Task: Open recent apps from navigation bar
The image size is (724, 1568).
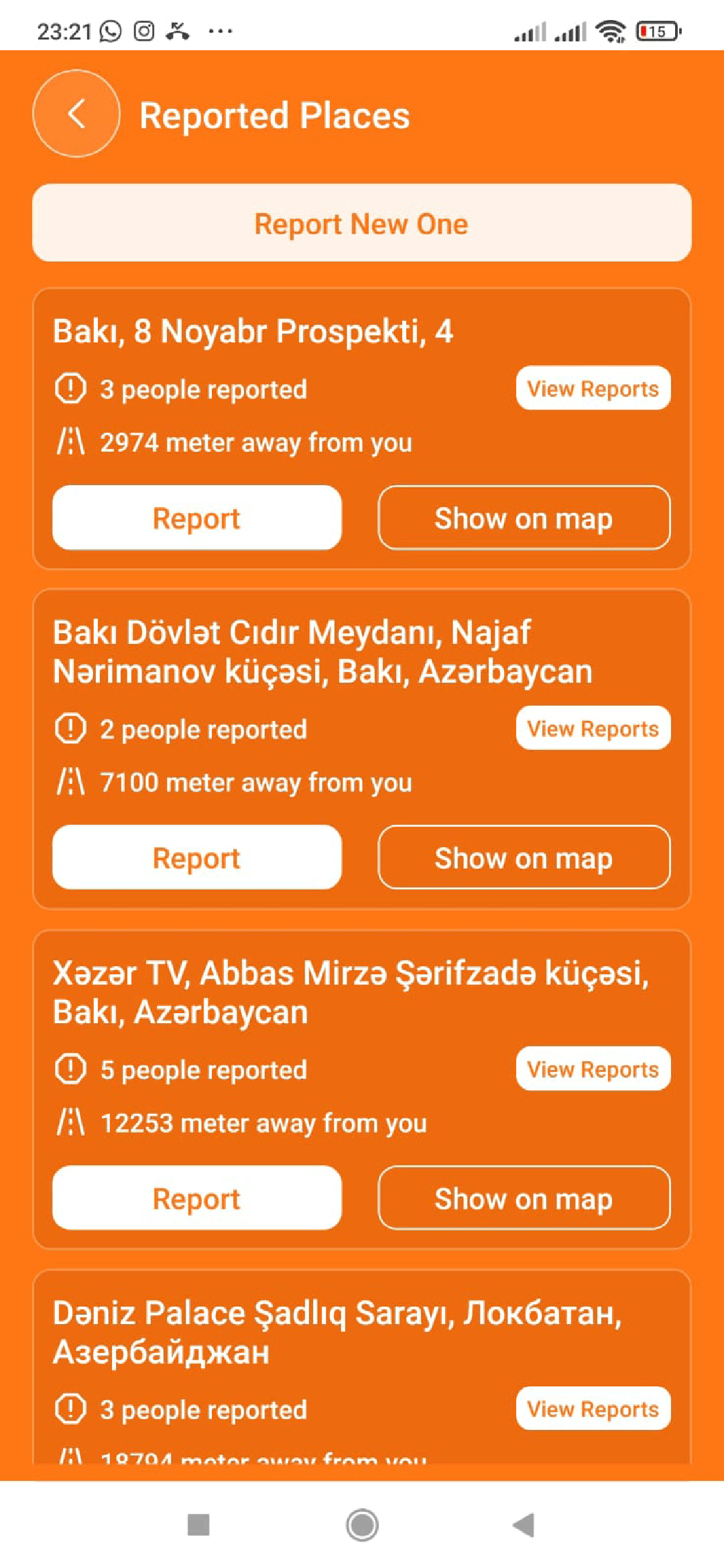Action: coord(198,1525)
